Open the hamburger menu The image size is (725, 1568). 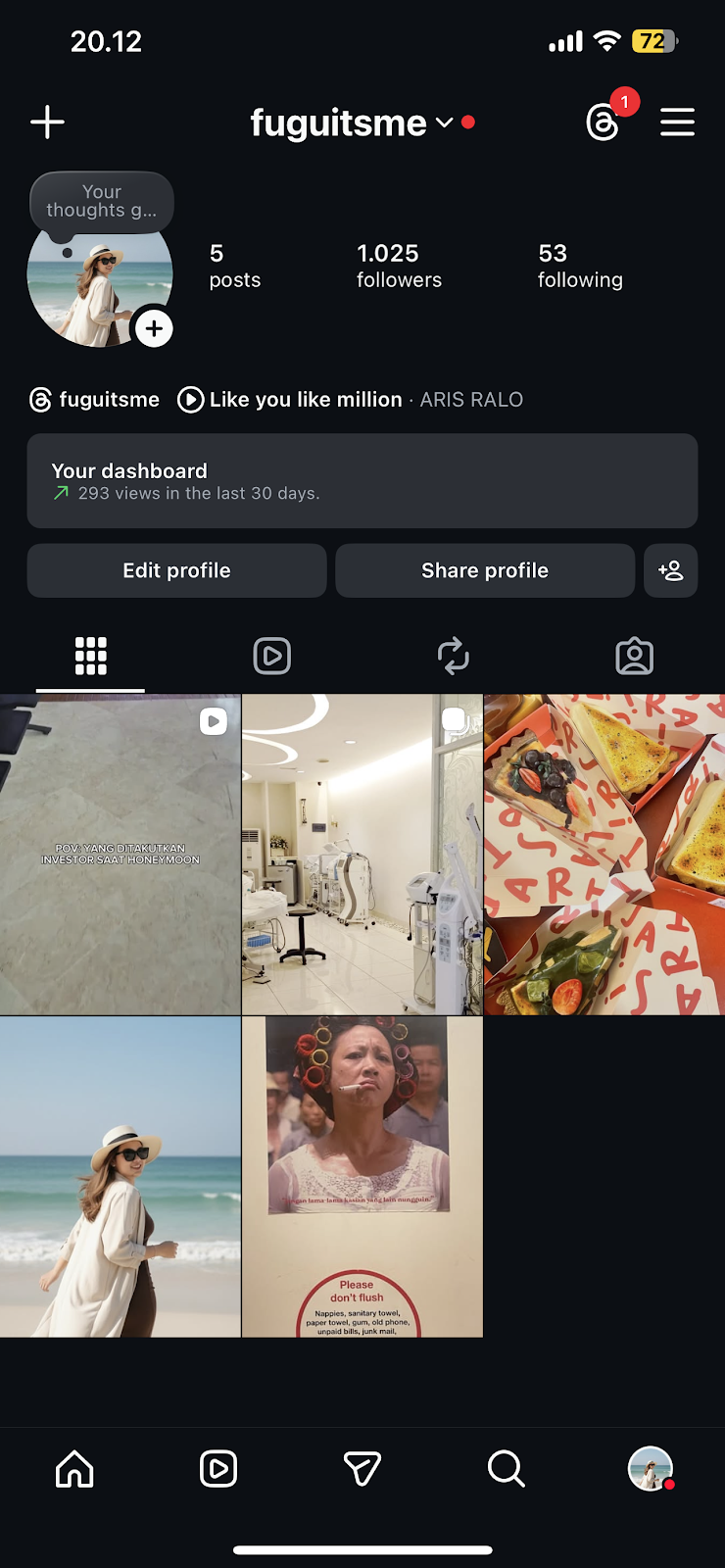pyautogui.click(x=677, y=122)
